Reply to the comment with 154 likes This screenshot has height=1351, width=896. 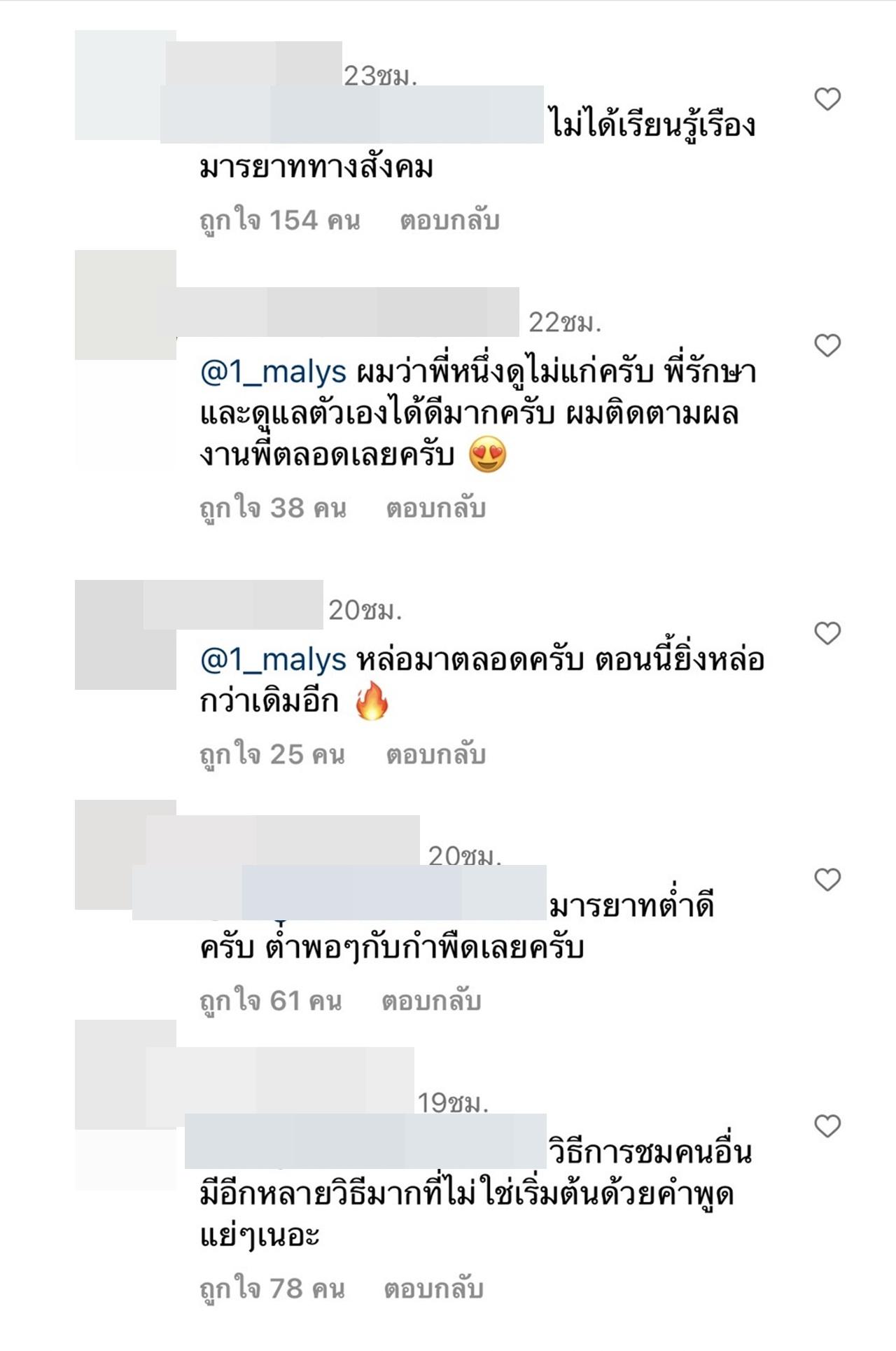(x=449, y=221)
